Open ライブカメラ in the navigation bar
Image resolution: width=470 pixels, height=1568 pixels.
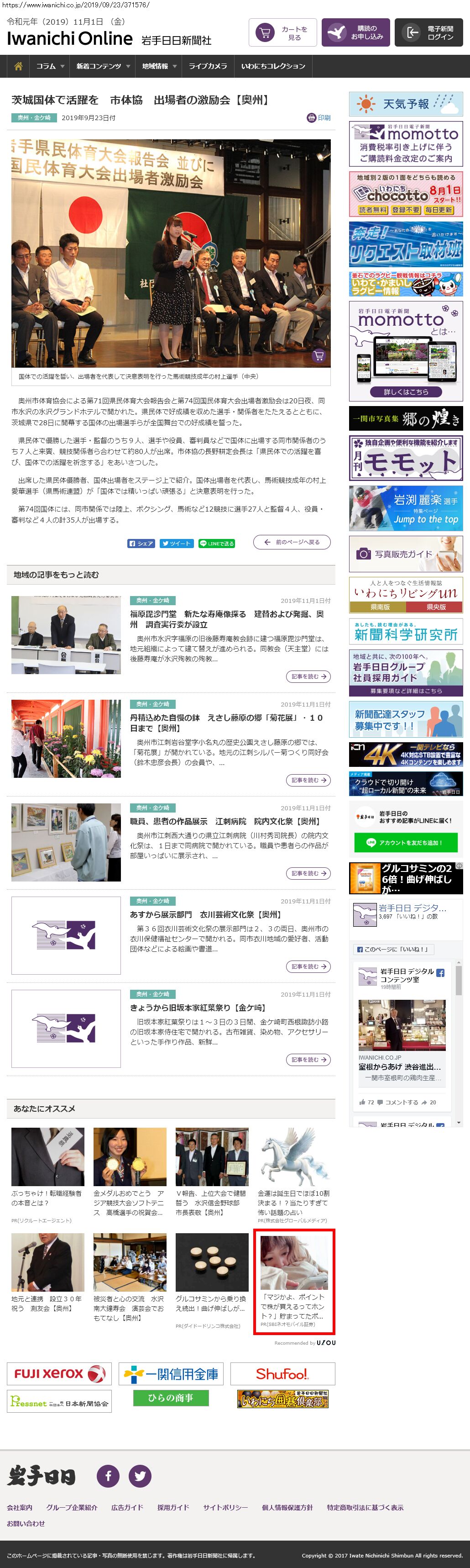pyautogui.click(x=207, y=66)
